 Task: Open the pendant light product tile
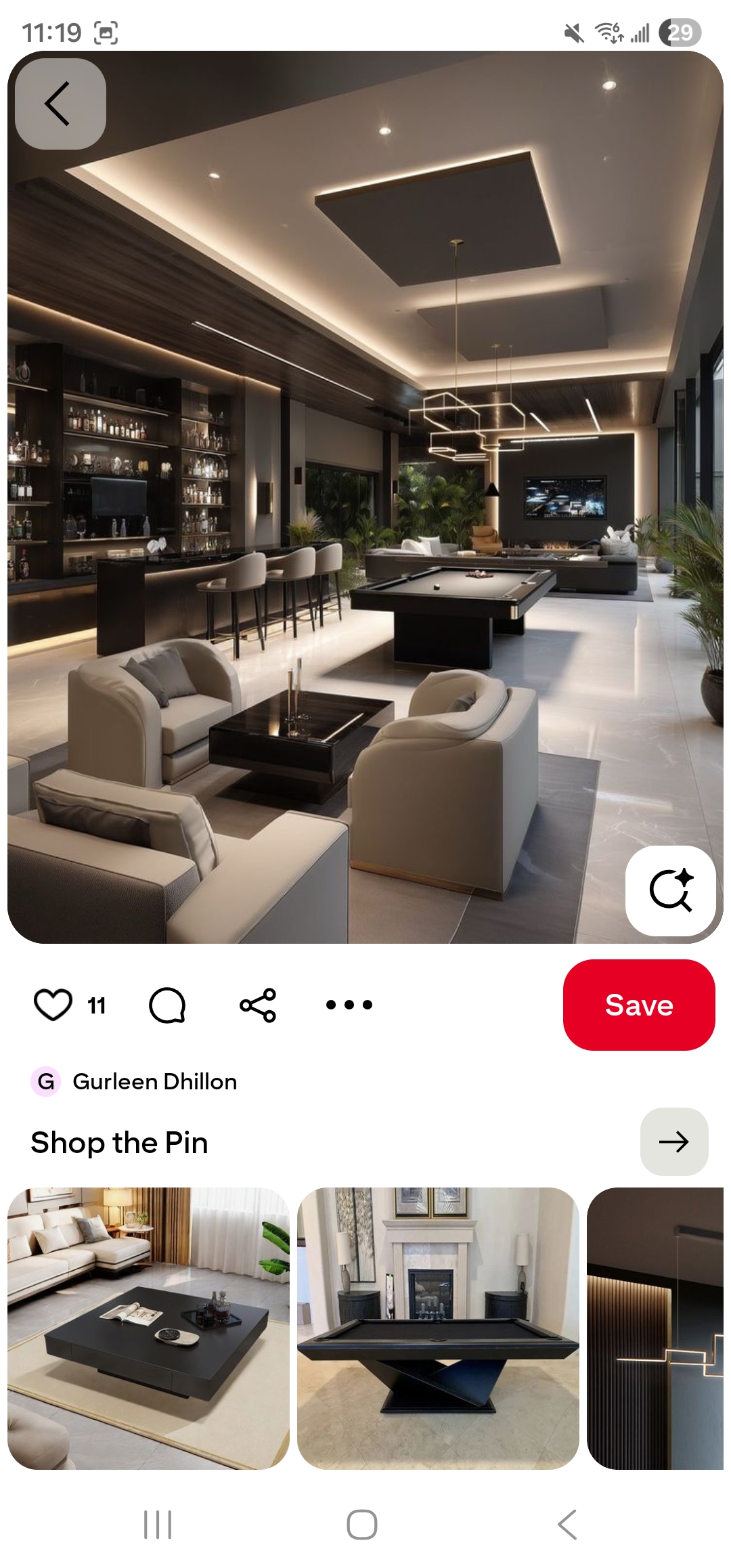point(655,1328)
